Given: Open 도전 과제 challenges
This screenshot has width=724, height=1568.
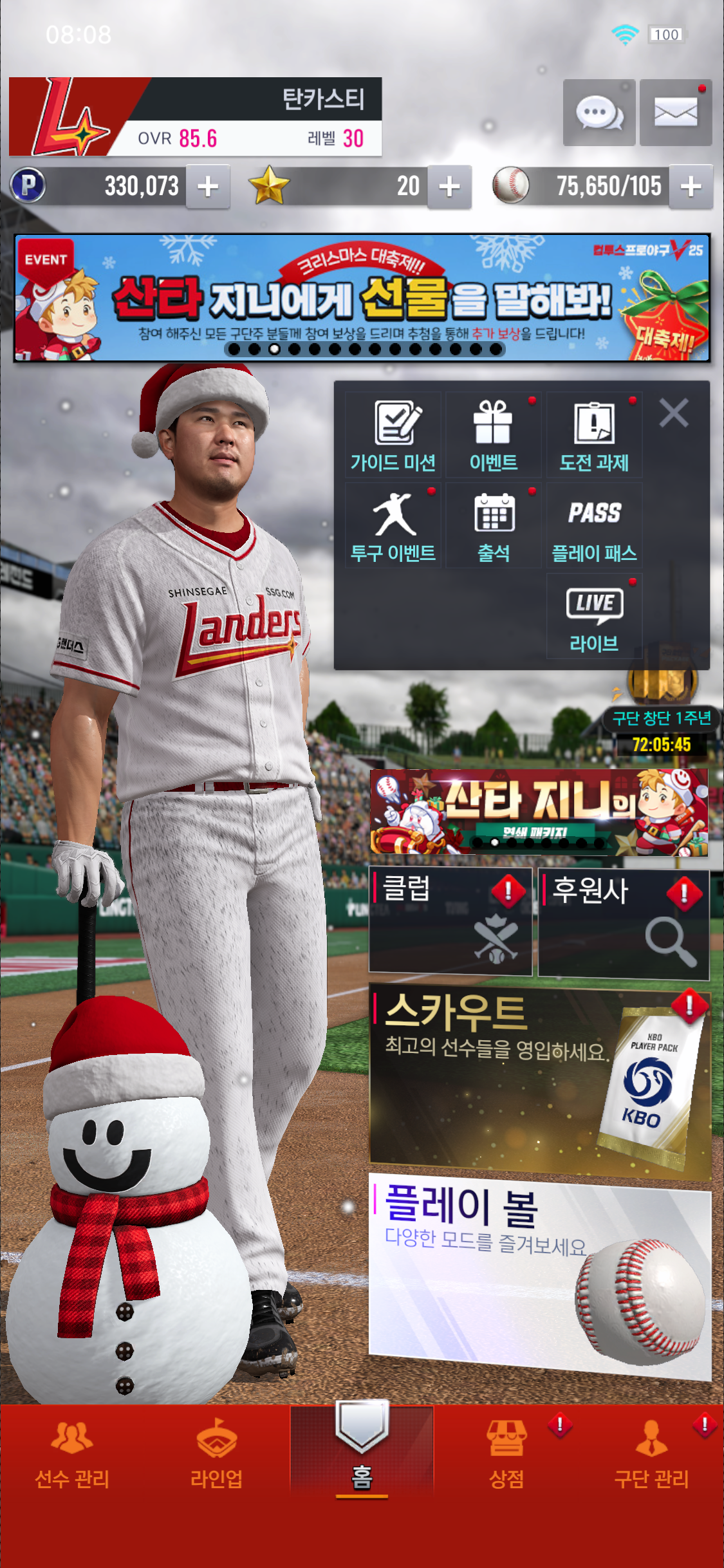Looking at the screenshot, I should tap(594, 435).
